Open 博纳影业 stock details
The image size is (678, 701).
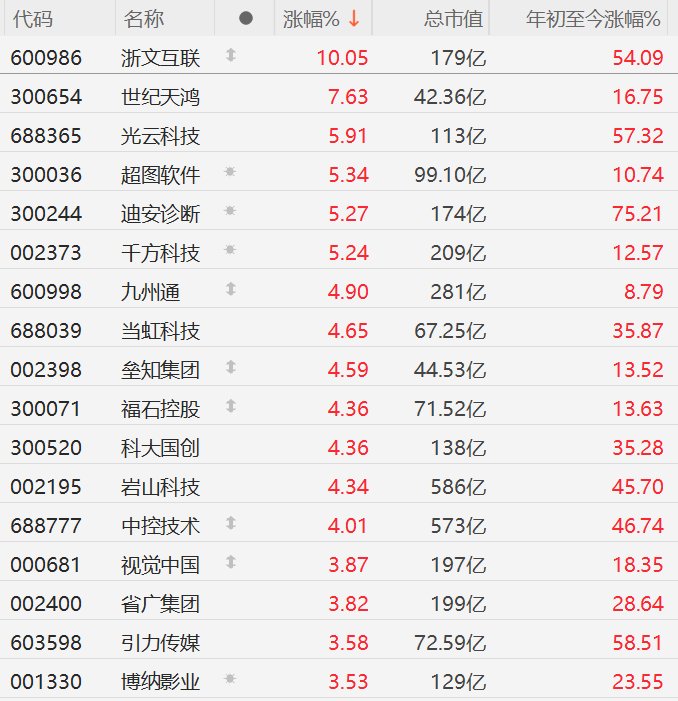click(x=160, y=683)
